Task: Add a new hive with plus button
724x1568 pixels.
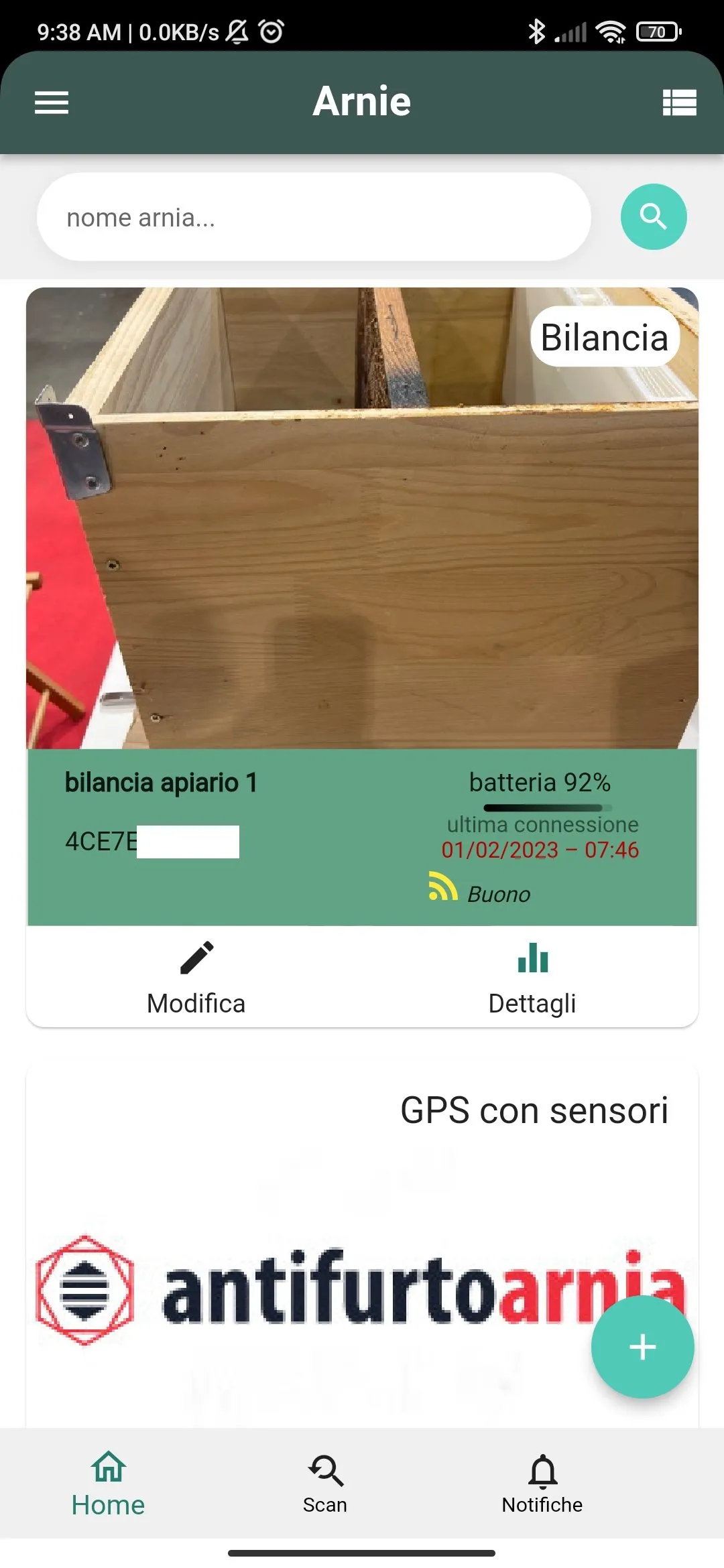Action: pos(642,1347)
